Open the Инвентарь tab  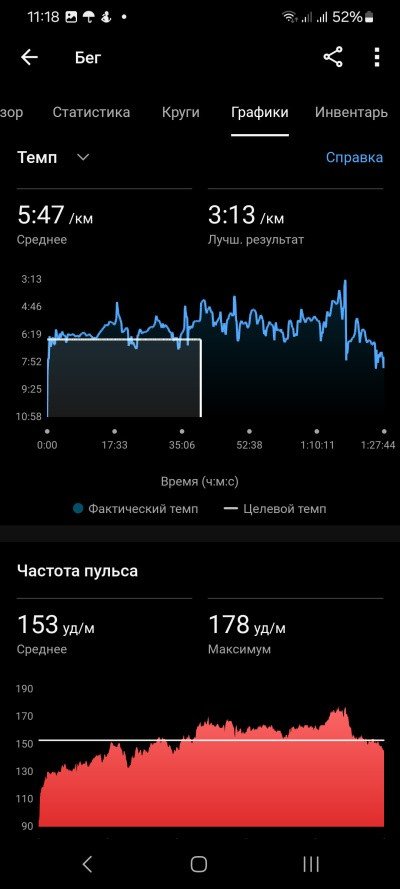tap(351, 112)
